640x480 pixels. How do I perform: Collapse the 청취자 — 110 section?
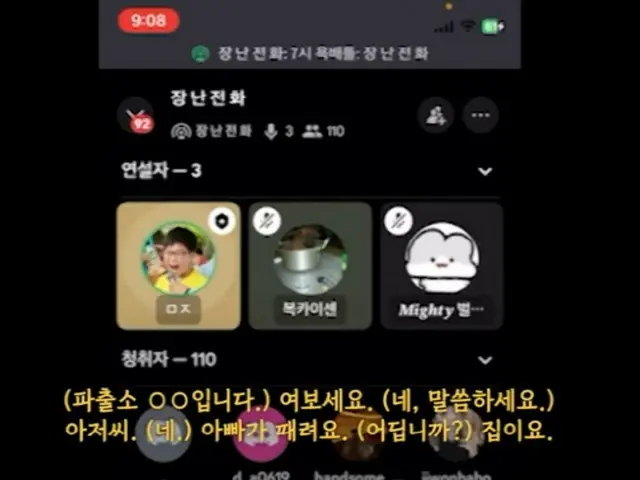tap(485, 360)
